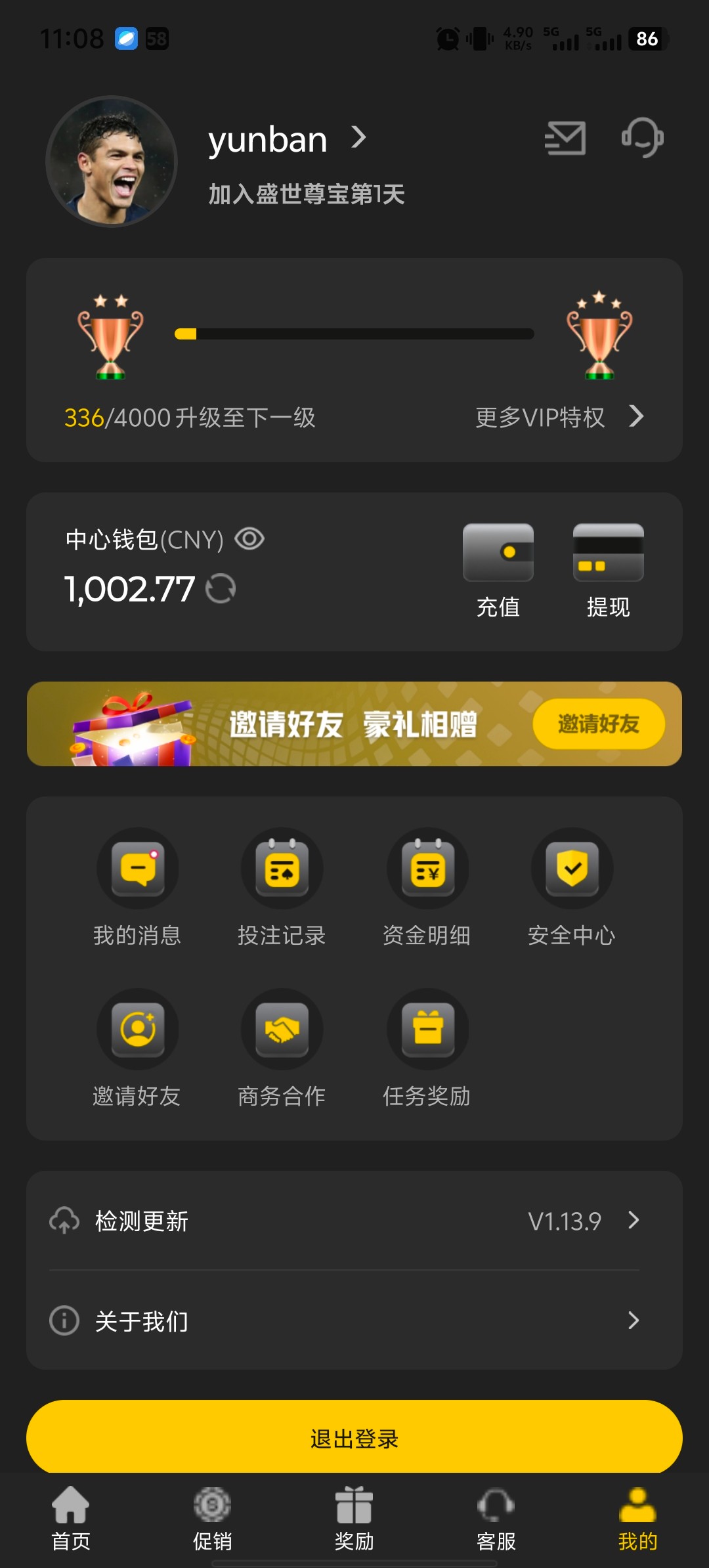Tap the invite friends gift banner
The width and height of the screenshot is (709, 1568).
point(354,725)
